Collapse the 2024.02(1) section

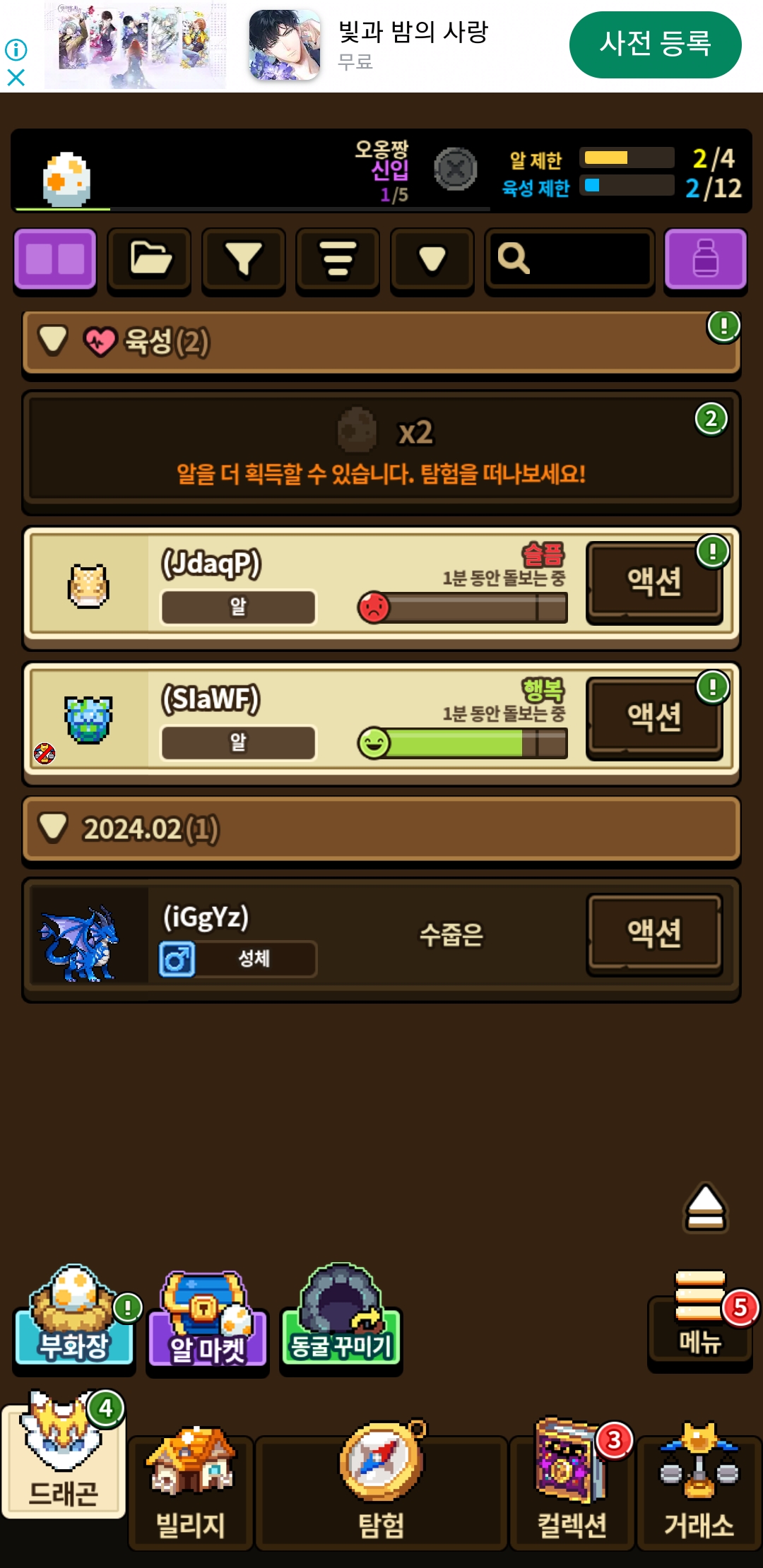click(x=54, y=828)
